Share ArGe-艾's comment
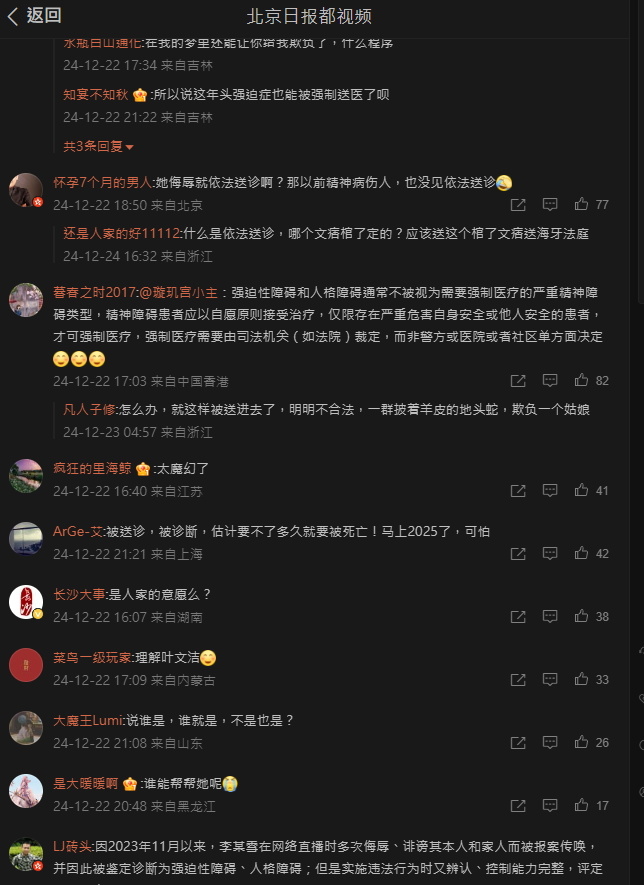The image size is (644, 885). [x=518, y=554]
